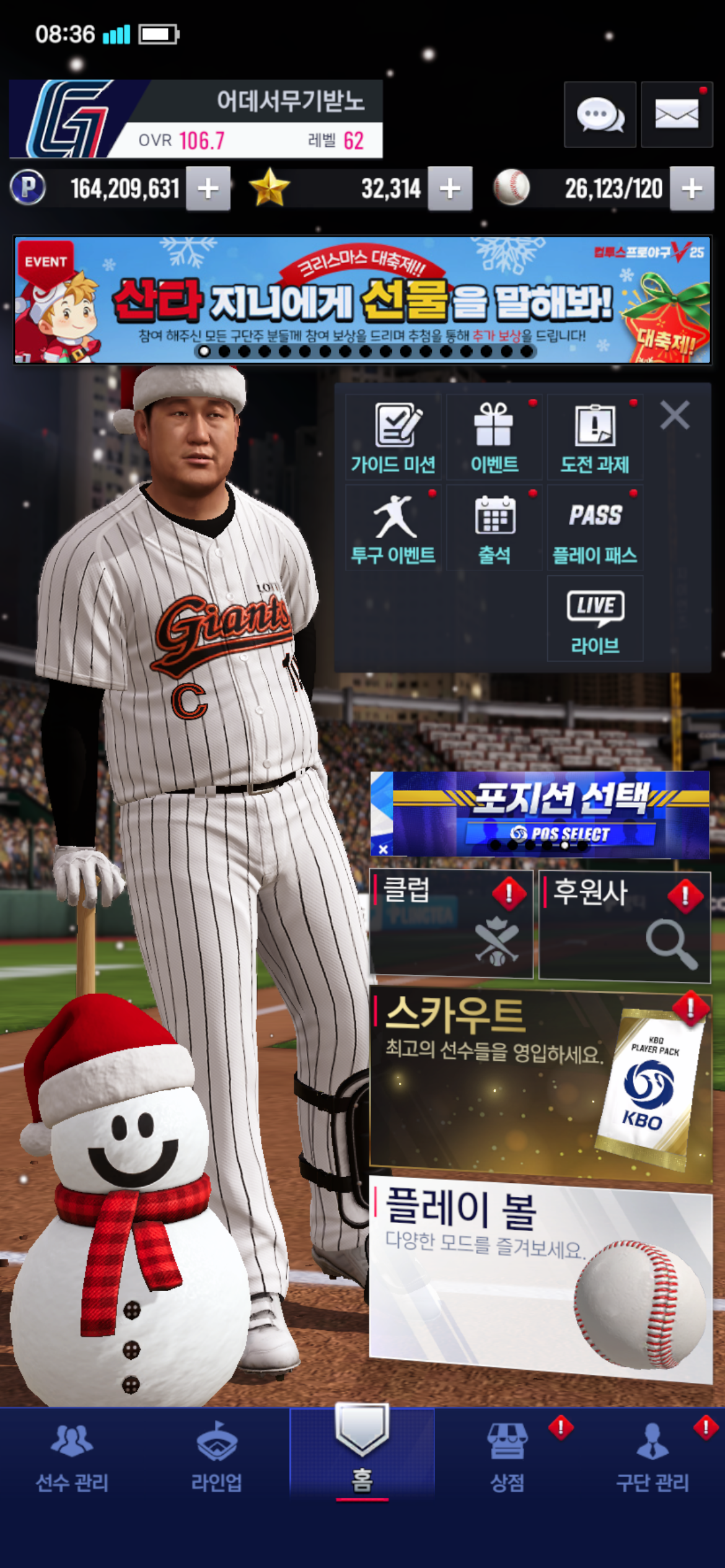Switch to the 상점 shop tab
Image resolution: width=725 pixels, height=1568 pixels.
(x=507, y=1455)
